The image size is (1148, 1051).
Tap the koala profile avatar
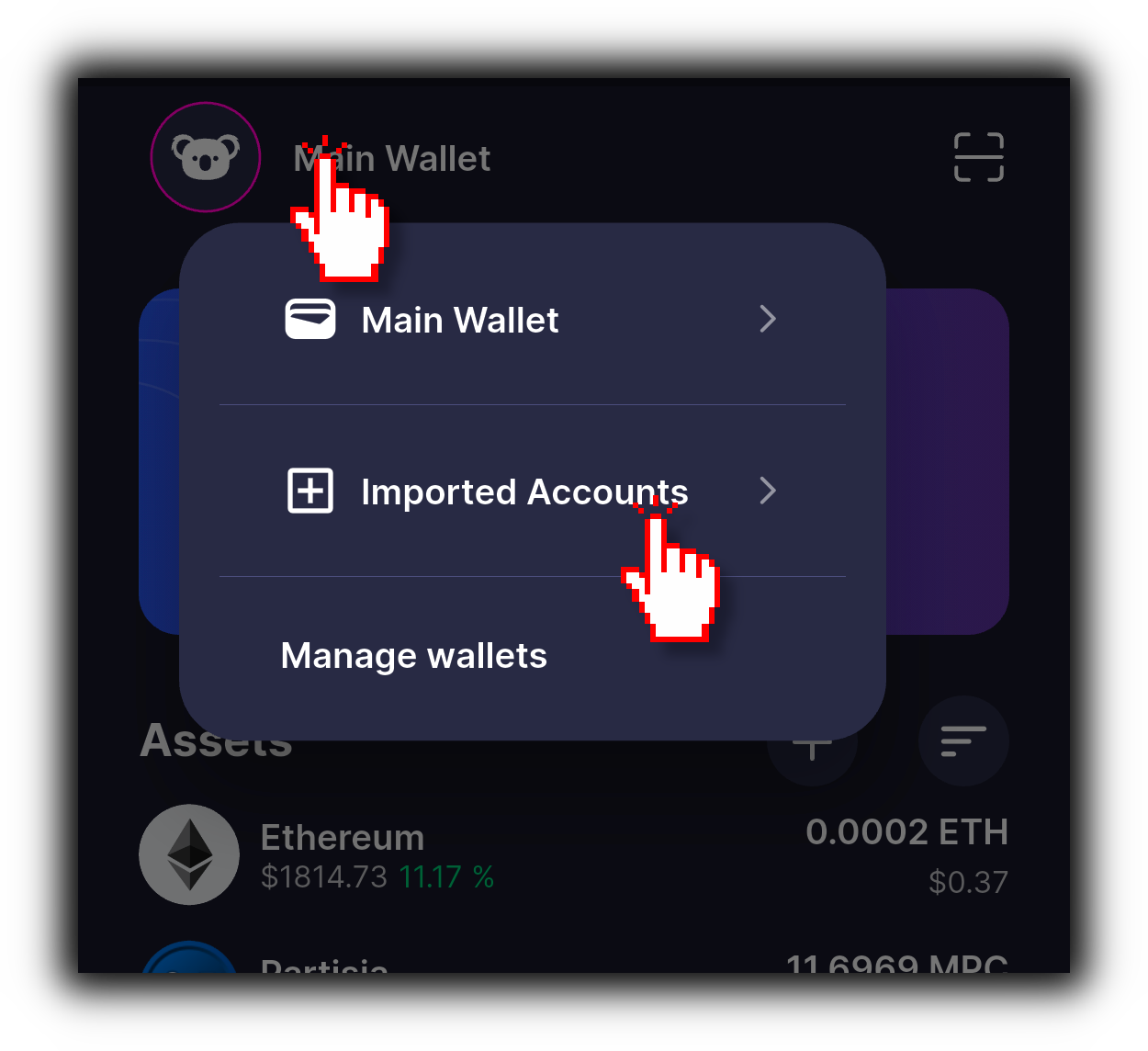206,157
